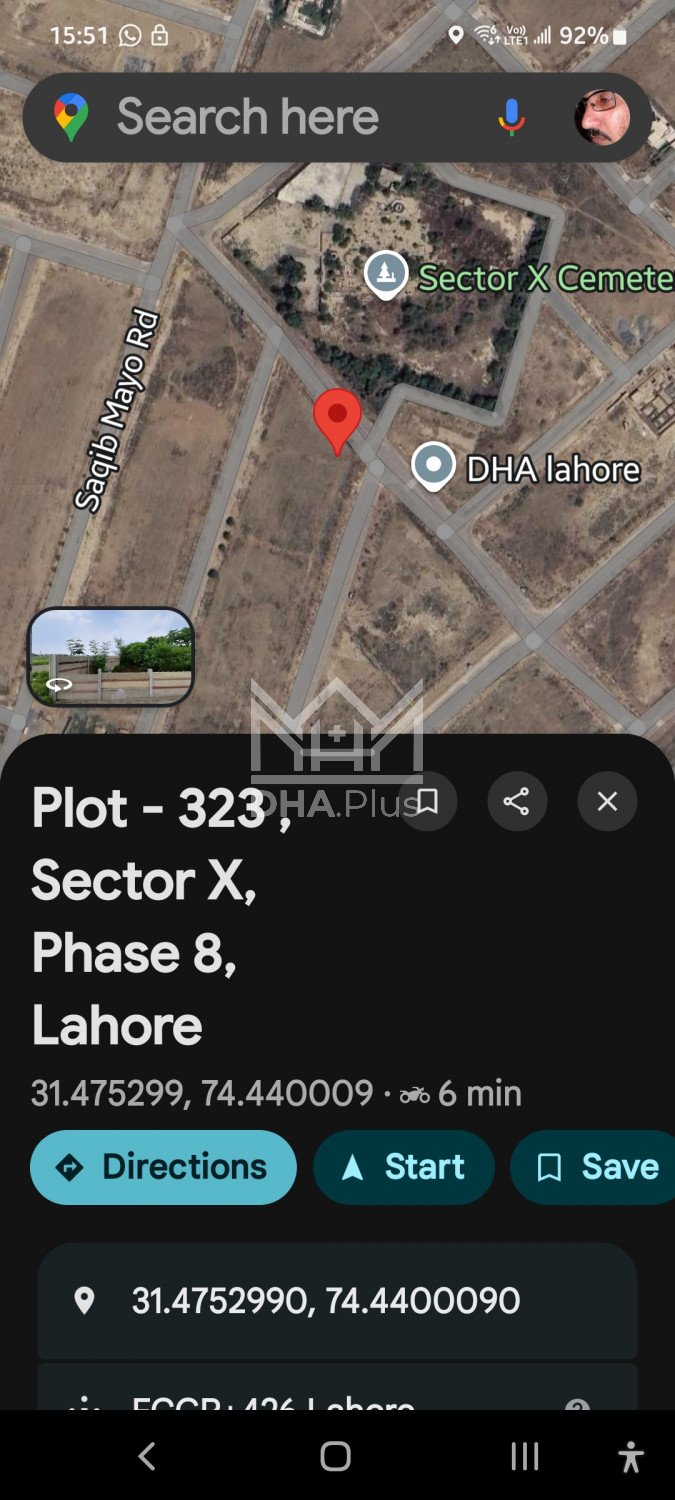
Task: Tap the Sector X Cemetery marker
Action: tap(386, 274)
